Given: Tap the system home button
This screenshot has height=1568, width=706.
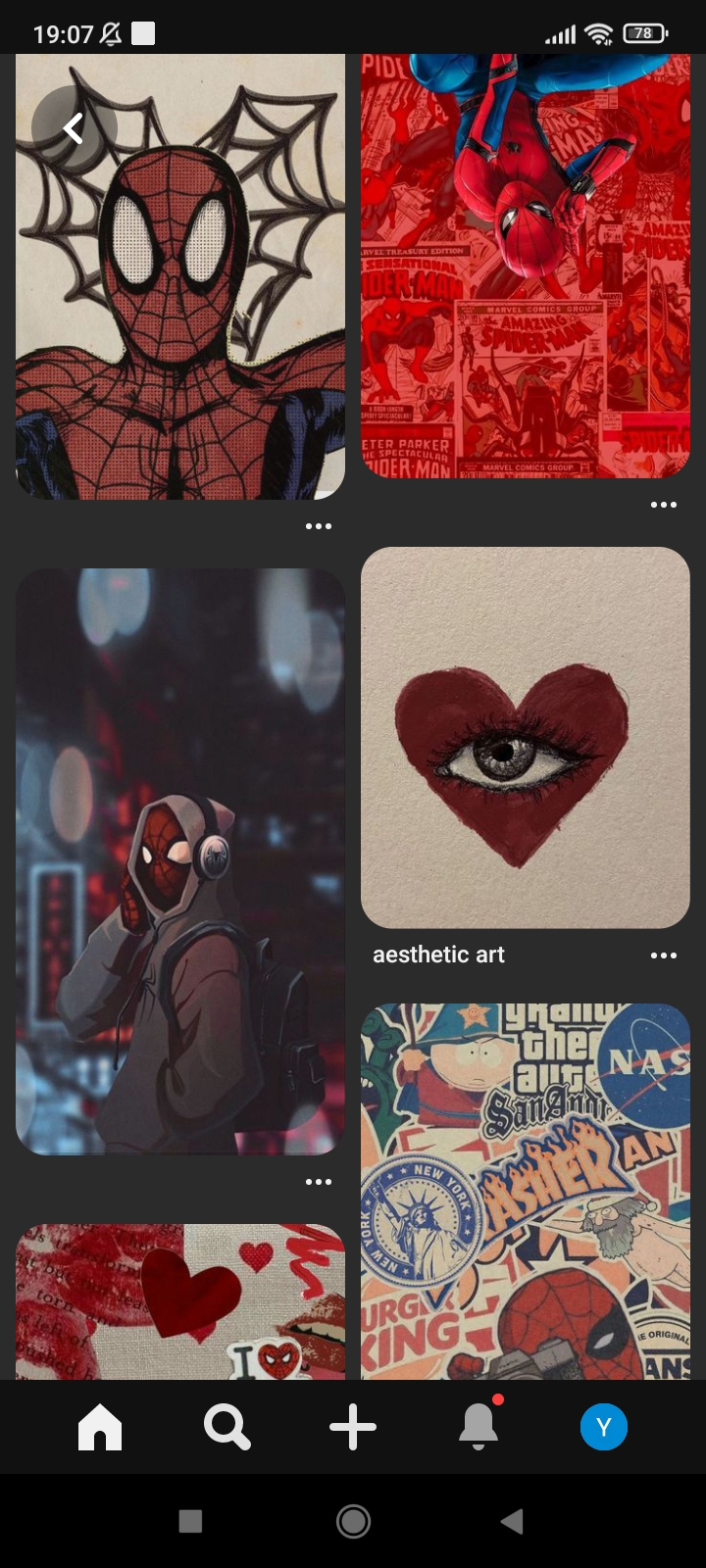Looking at the screenshot, I should [353, 1521].
